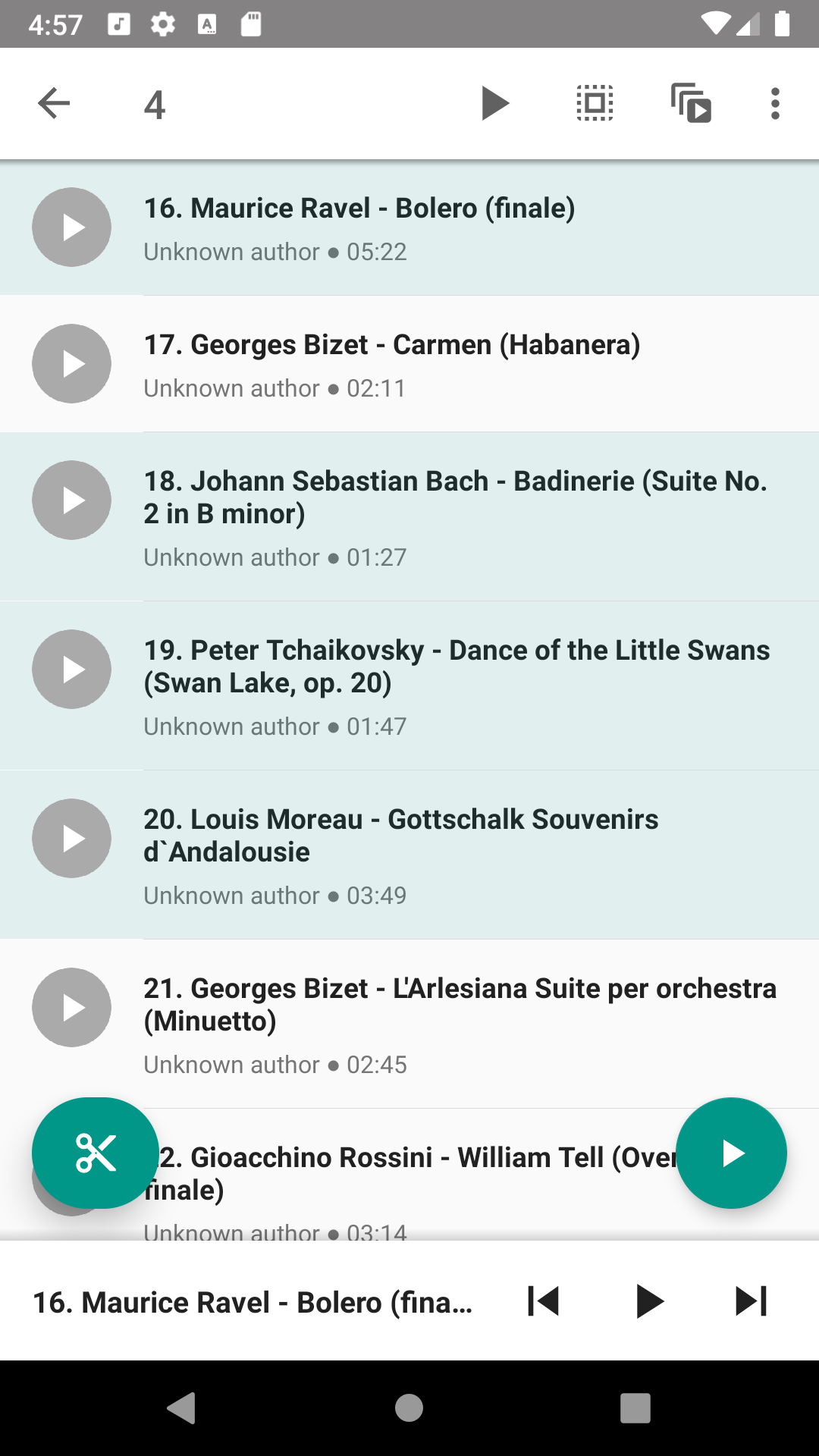Tap the scissors cut floating action button
This screenshot has height=1456, width=819.
pyautogui.click(x=96, y=1153)
